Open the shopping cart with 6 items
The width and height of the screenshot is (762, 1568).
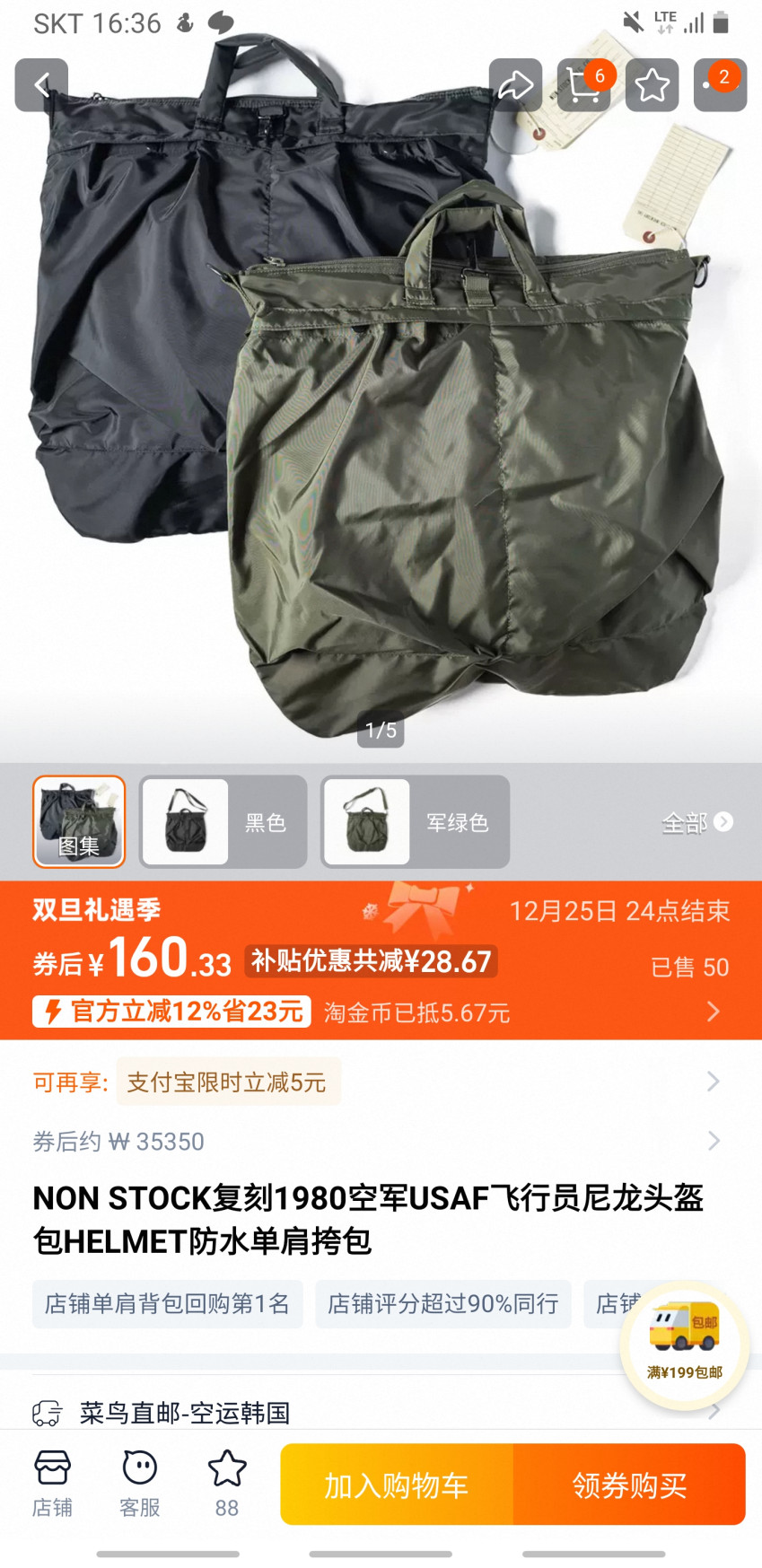click(584, 85)
